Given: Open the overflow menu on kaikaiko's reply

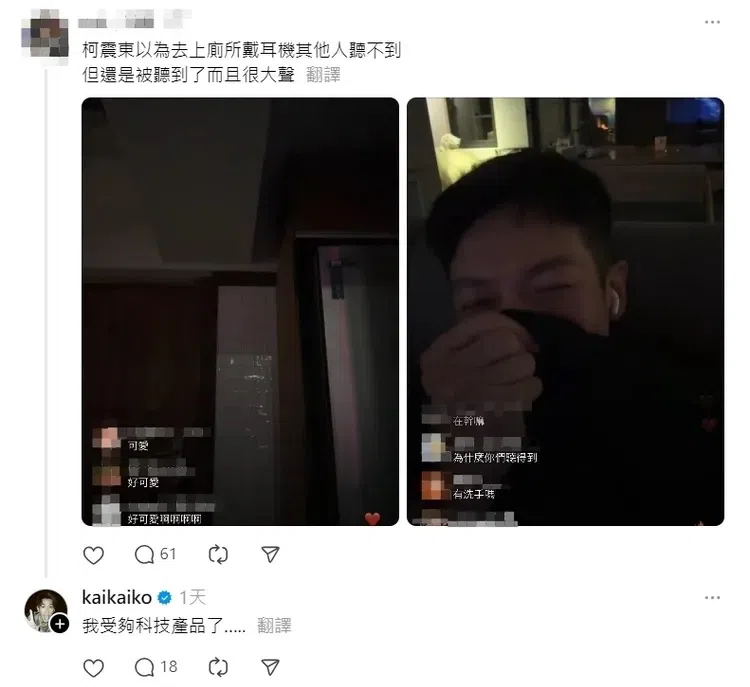Looking at the screenshot, I should click(711, 597).
